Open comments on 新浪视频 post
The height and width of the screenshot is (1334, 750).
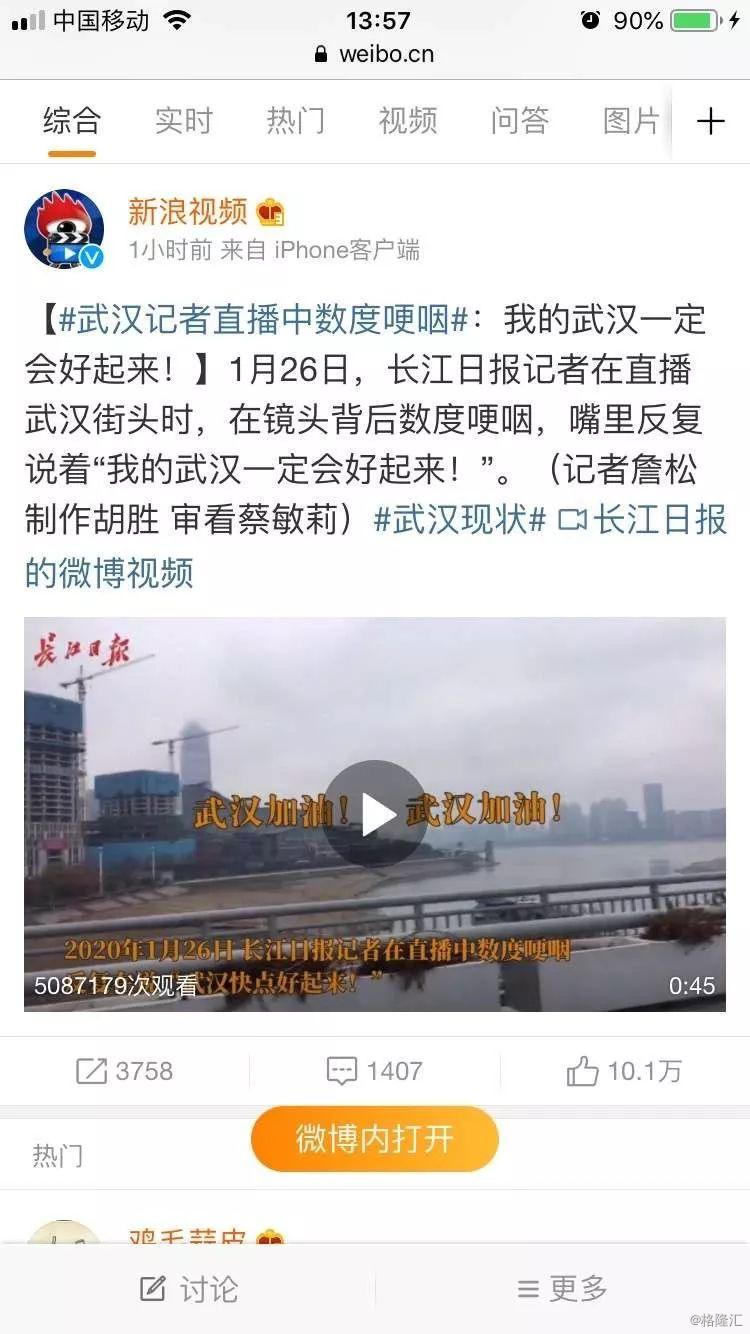point(375,1072)
